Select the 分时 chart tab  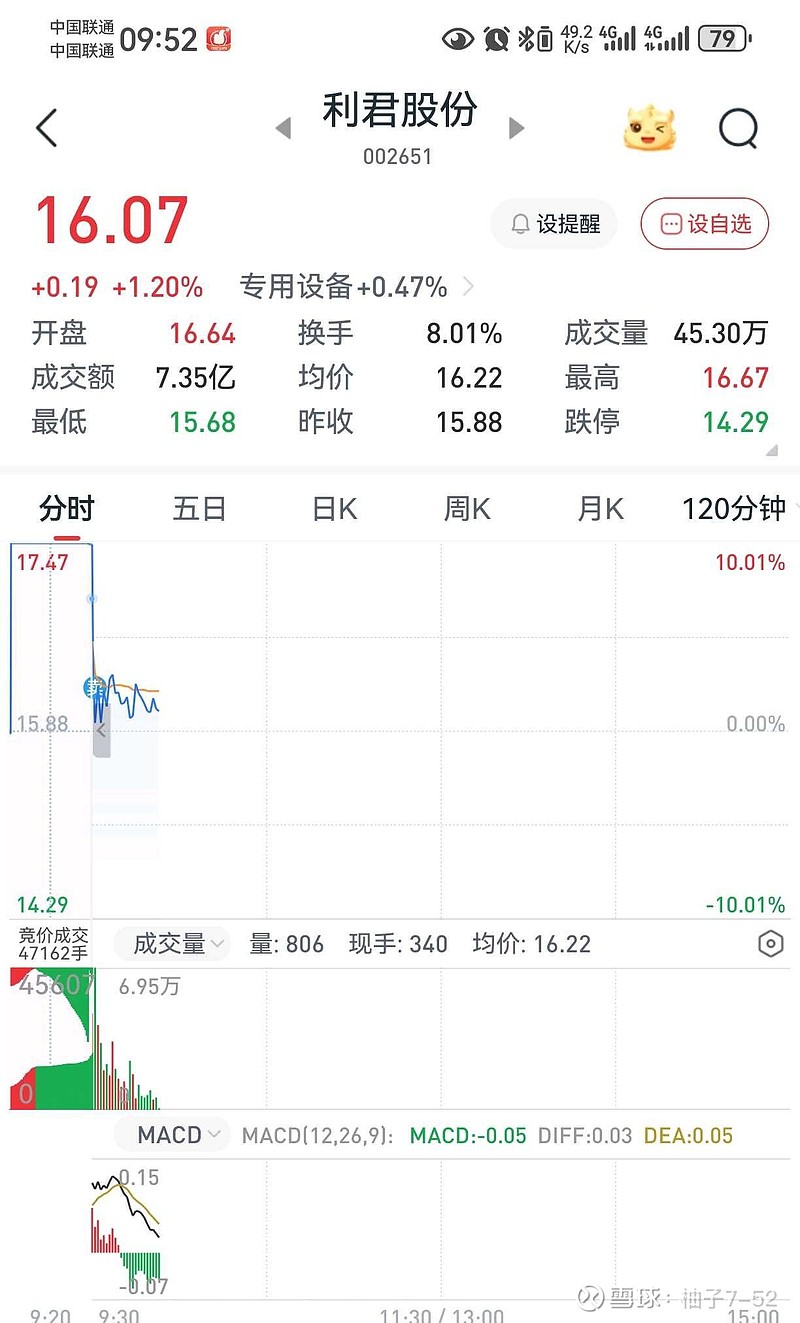(x=66, y=509)
